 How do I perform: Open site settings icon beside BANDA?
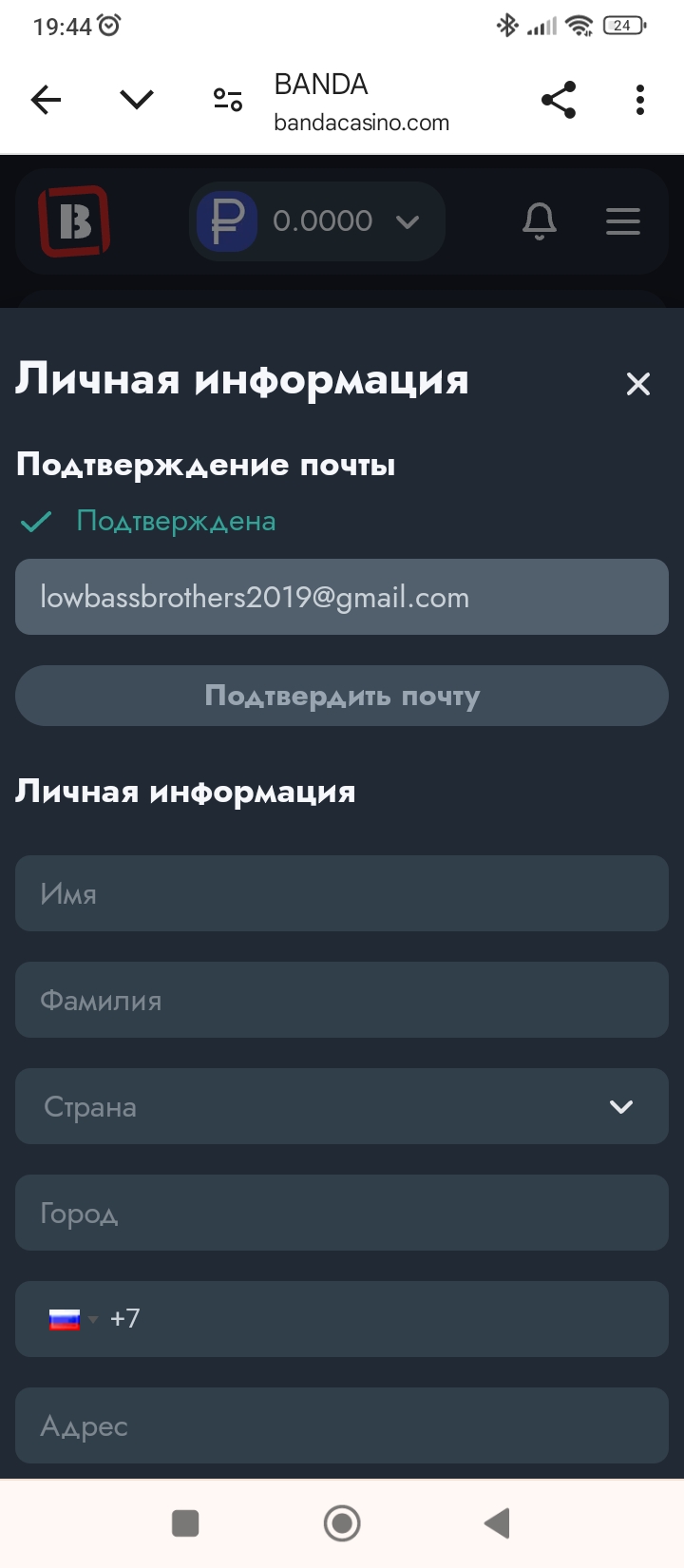228,100
